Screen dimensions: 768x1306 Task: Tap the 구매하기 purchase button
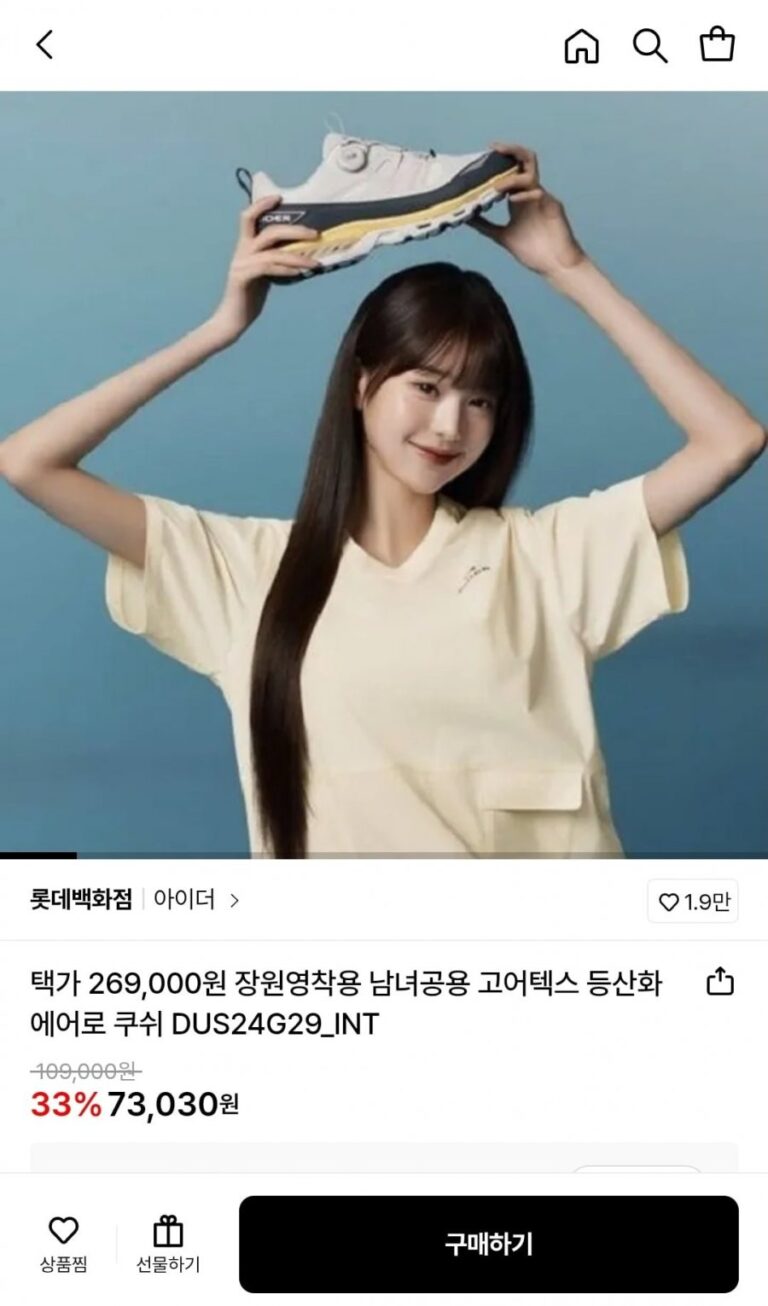[x=488, y=1244]
